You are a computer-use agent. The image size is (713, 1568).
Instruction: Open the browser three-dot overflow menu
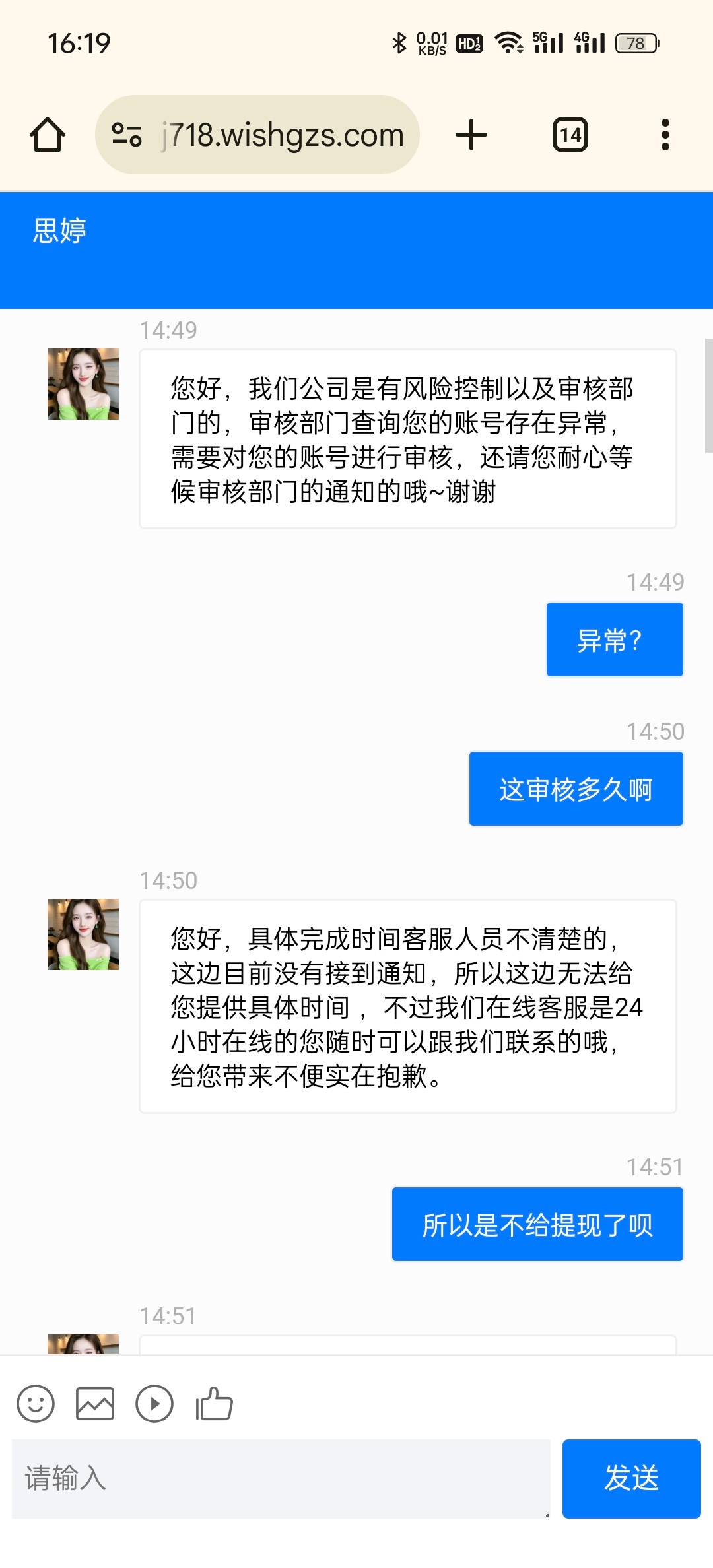[x=665, y=135]
